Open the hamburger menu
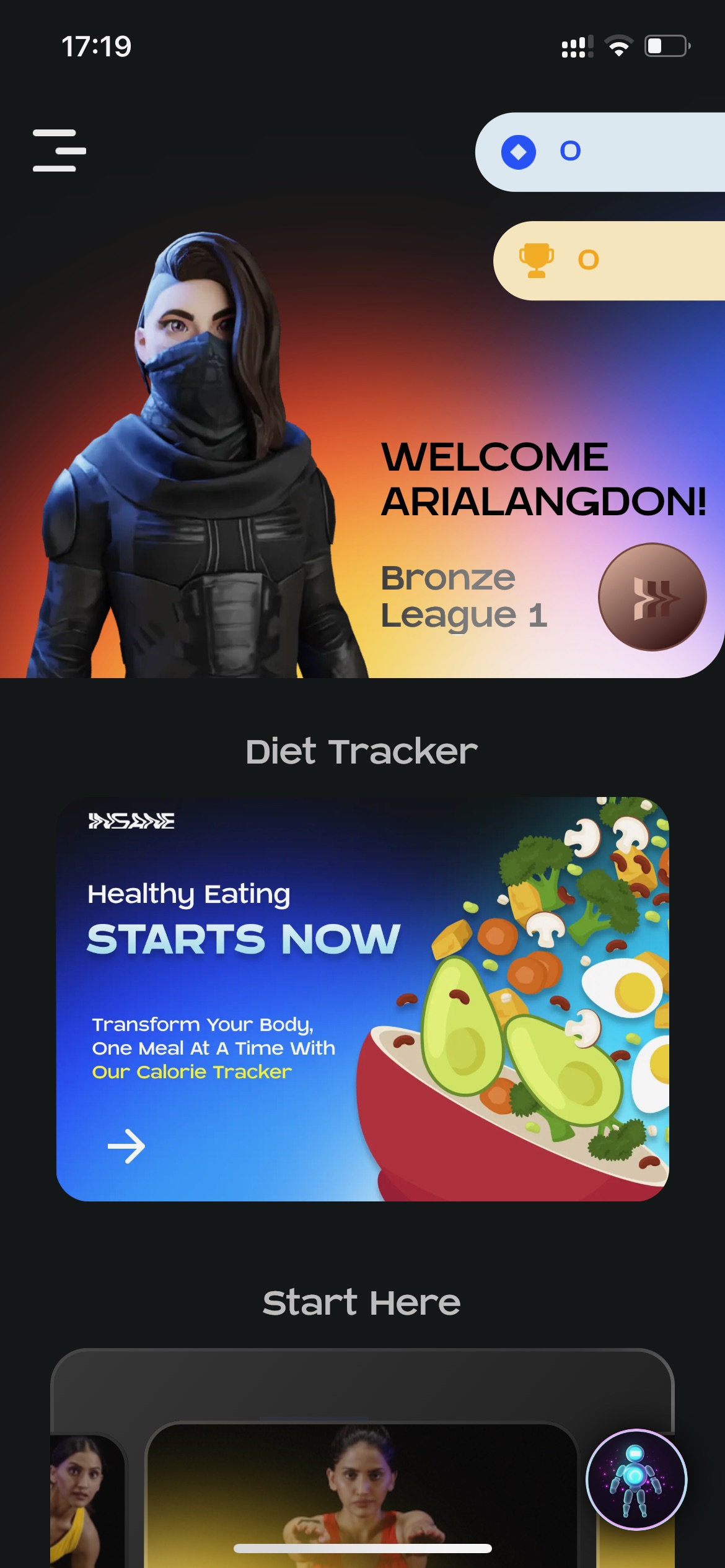Image resolution: width=725 pixels, height=1568 pixels. [x=59, y=150]
